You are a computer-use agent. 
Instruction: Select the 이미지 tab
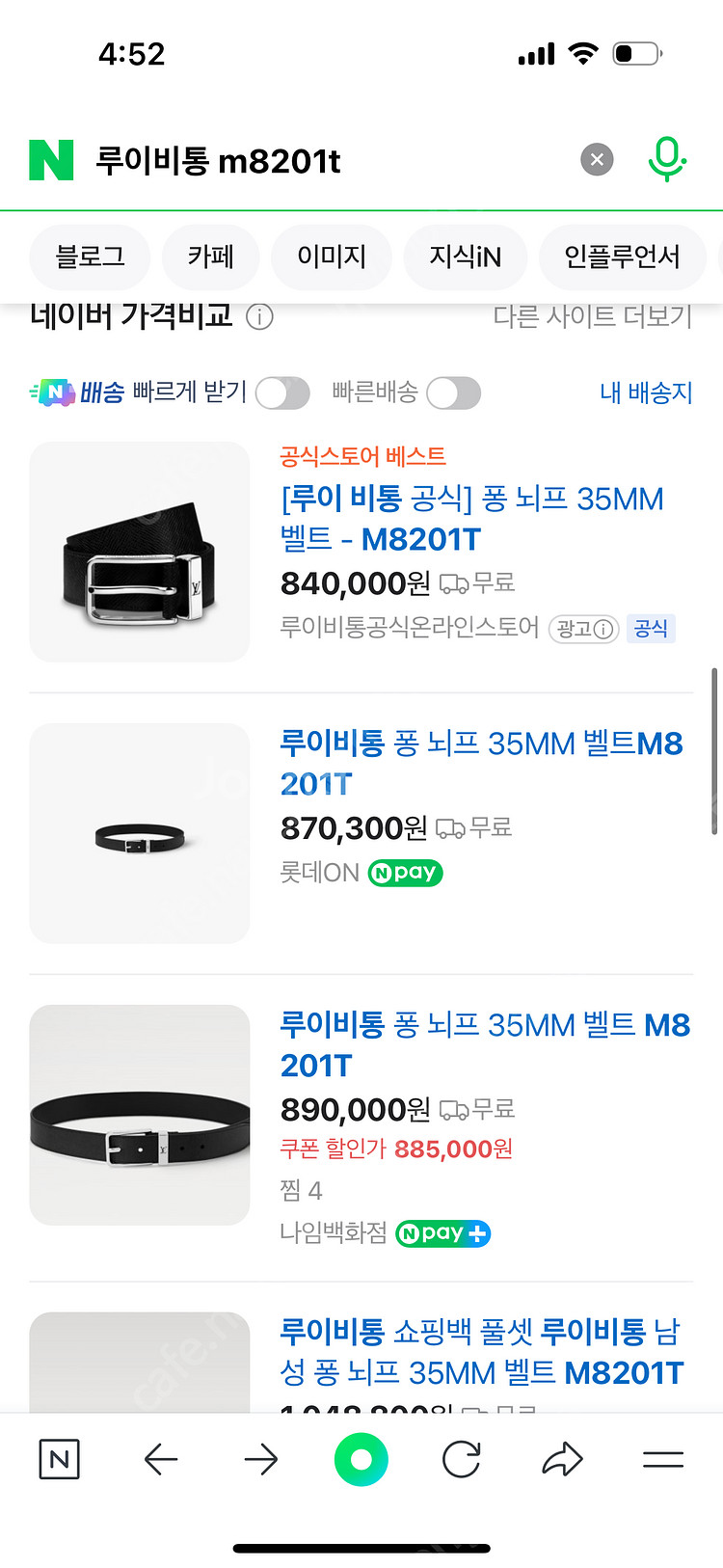point(332,257)
